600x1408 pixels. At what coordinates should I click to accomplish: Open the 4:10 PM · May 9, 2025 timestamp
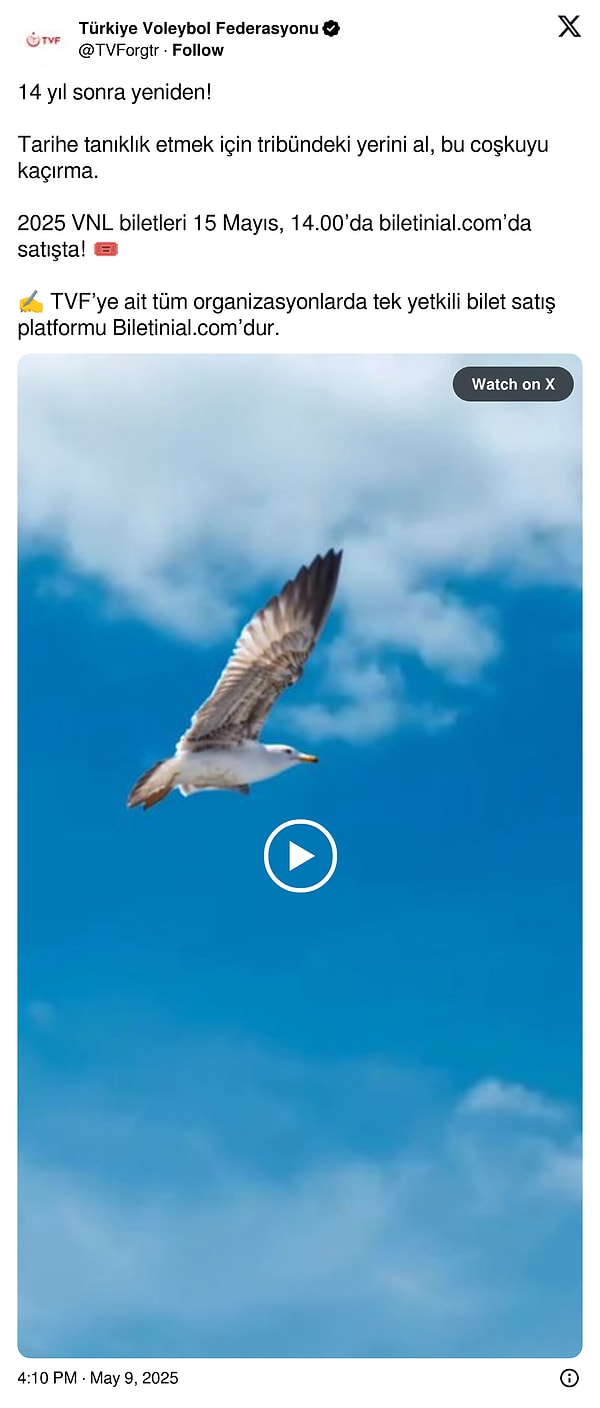point(98,1378)
